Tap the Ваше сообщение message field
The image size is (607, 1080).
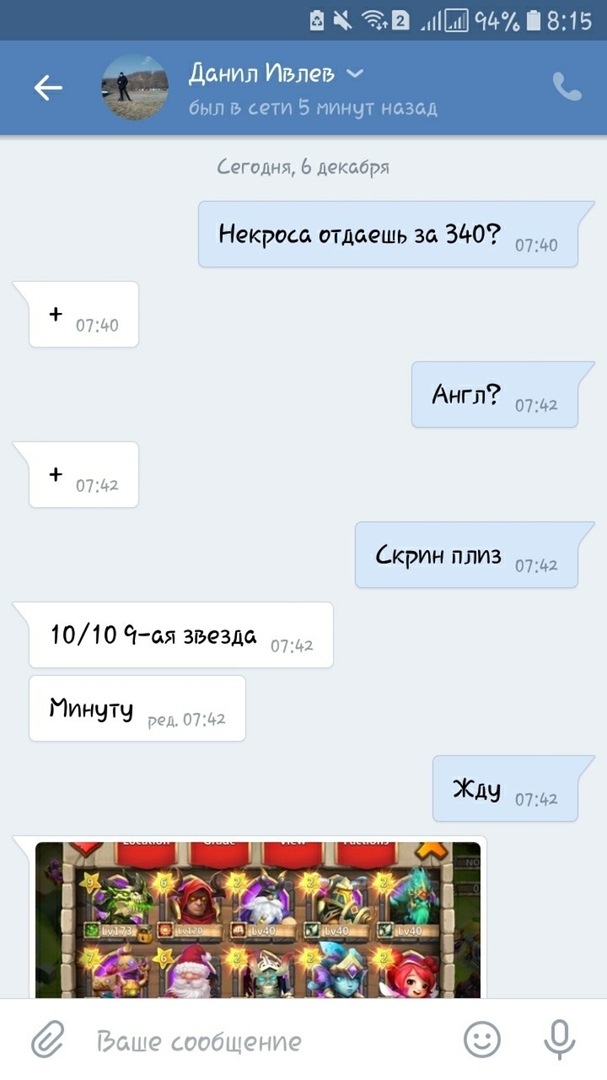[260, 1041]
